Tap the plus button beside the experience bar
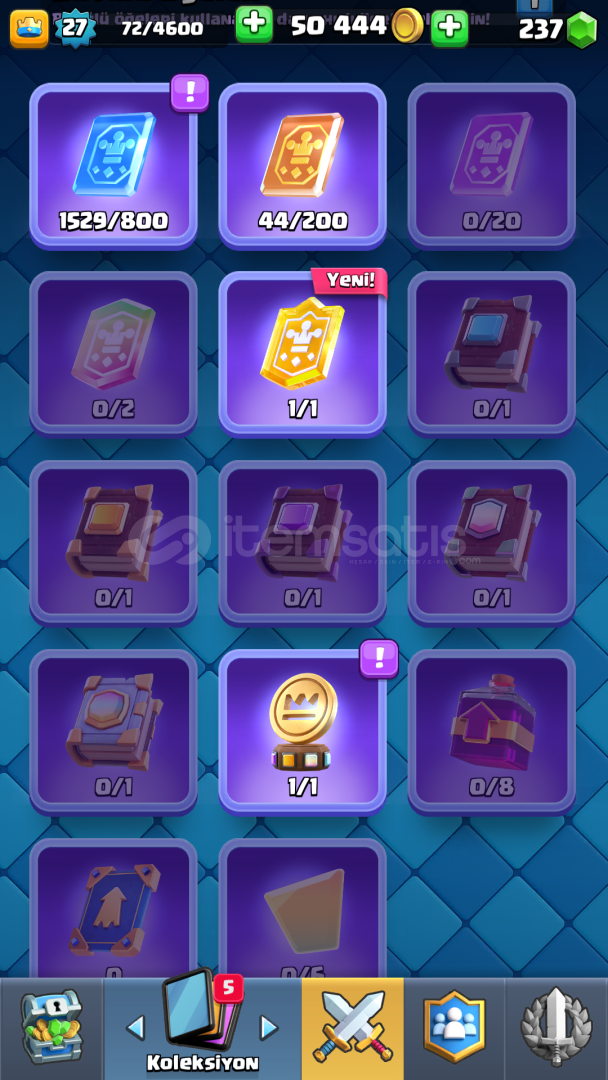608x1080 pixels. [x=254, y=25]
